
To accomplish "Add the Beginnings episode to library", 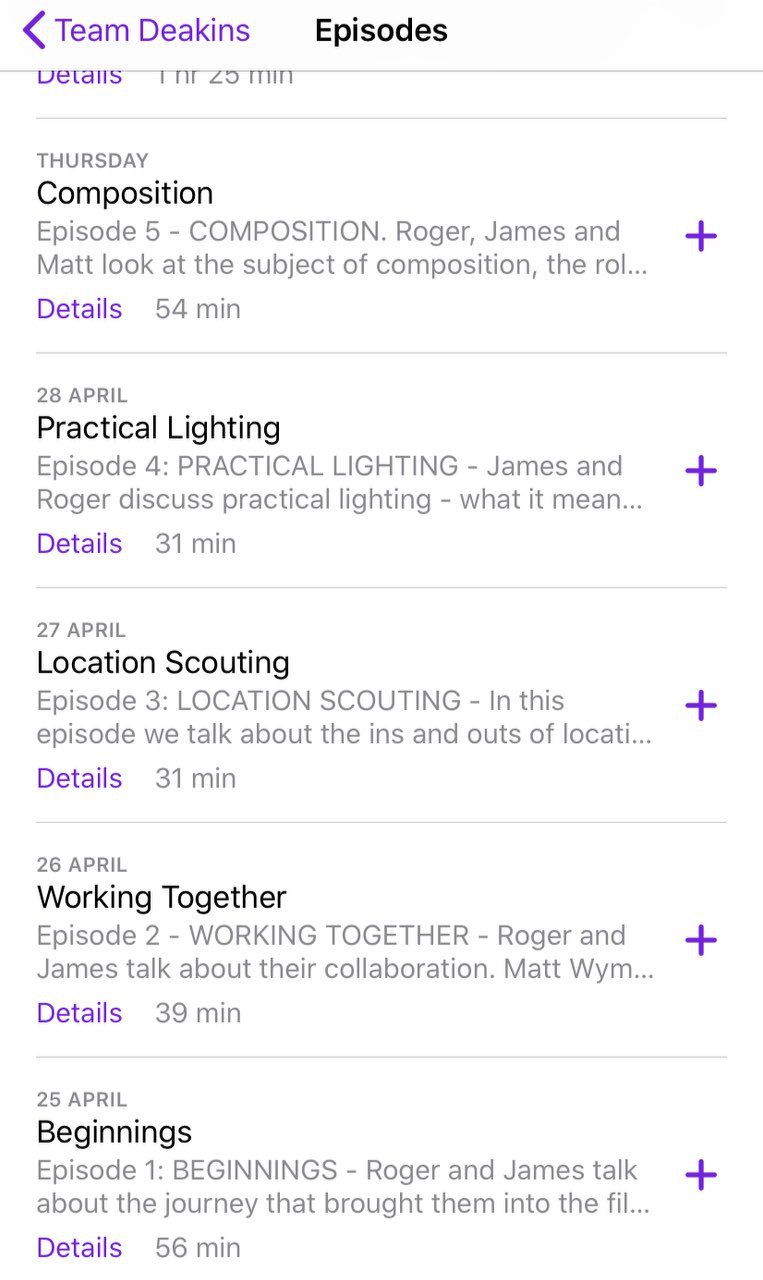I will click(x=701, y=1175).
